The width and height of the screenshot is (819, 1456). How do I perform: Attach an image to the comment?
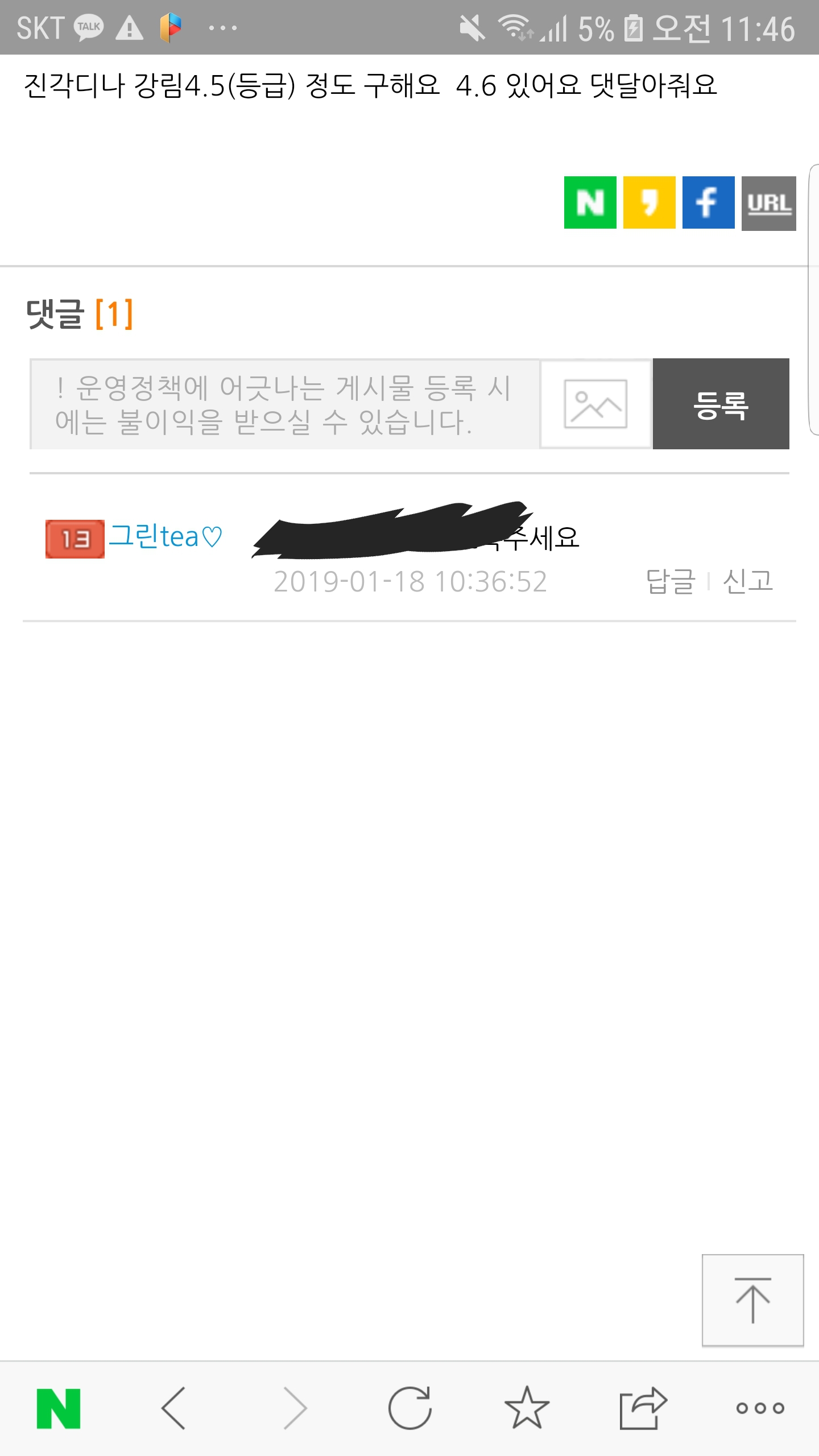(595, 404)
